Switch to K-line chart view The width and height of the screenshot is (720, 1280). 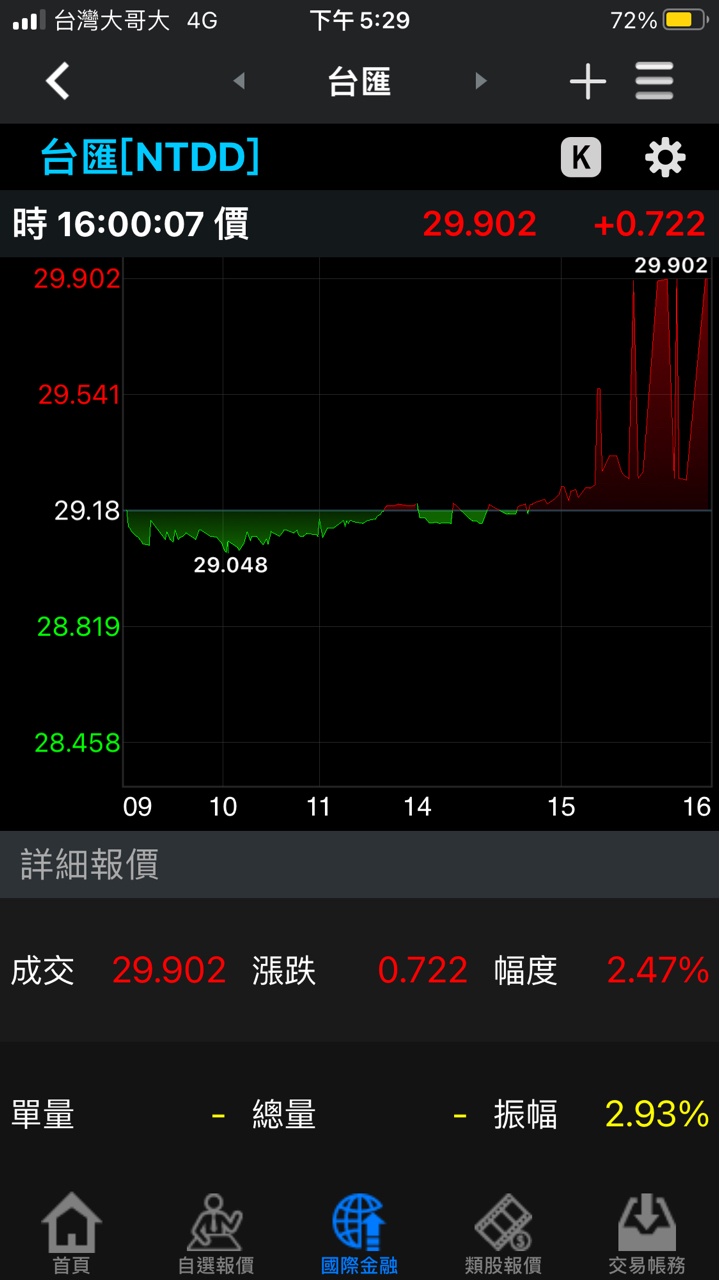(x=581, y=158)
